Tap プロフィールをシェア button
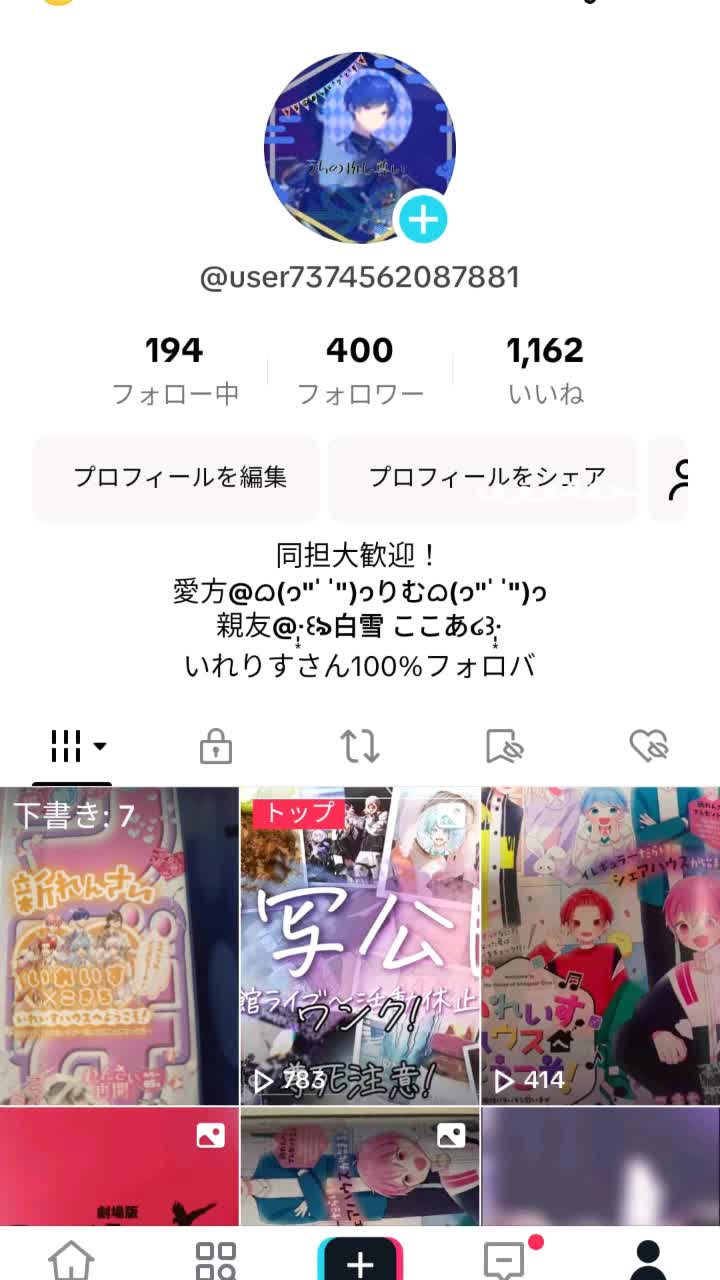The width and height of the screenshot is (720, 1280). [487, 478]
